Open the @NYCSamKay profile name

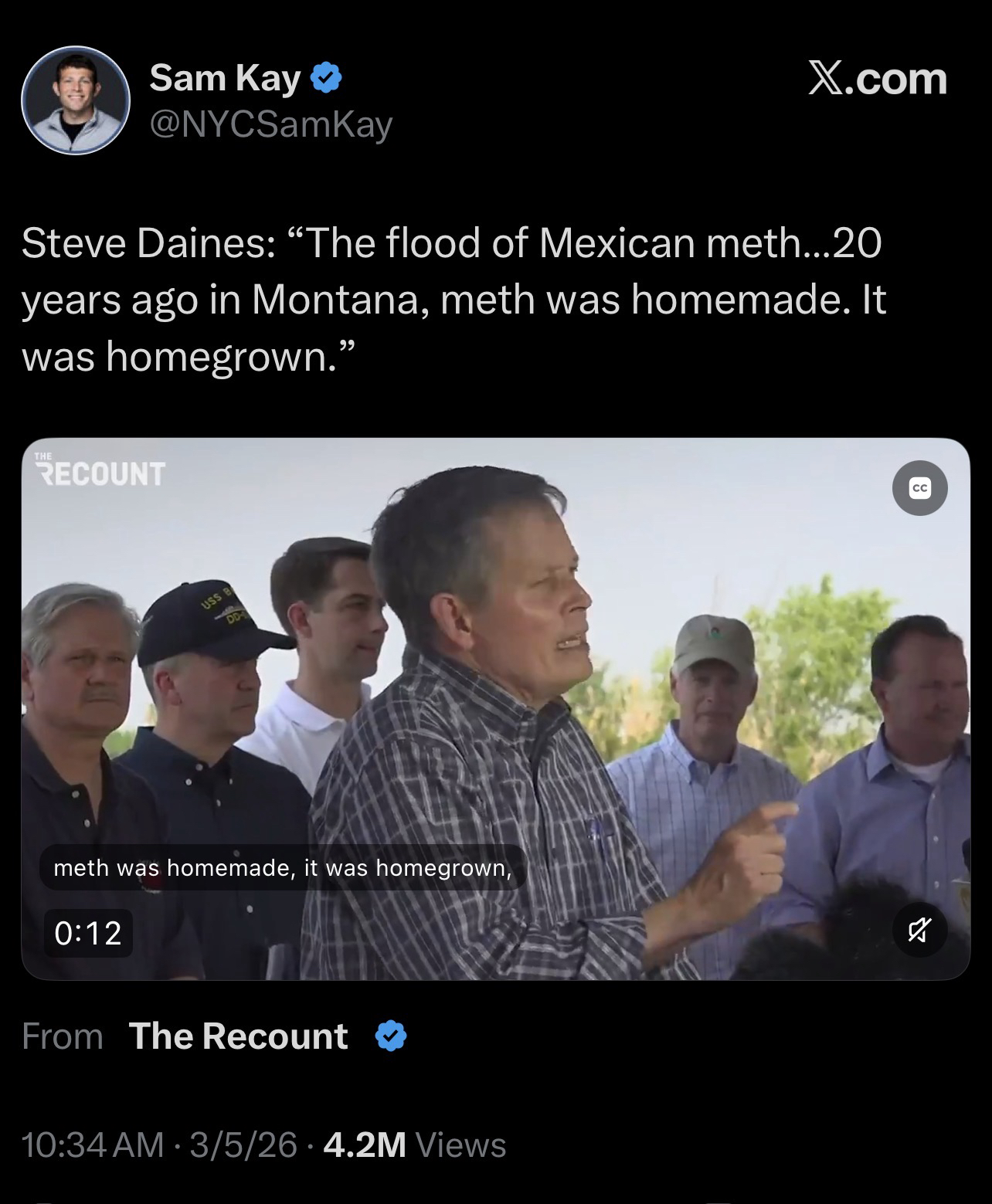tap(270, 124)
